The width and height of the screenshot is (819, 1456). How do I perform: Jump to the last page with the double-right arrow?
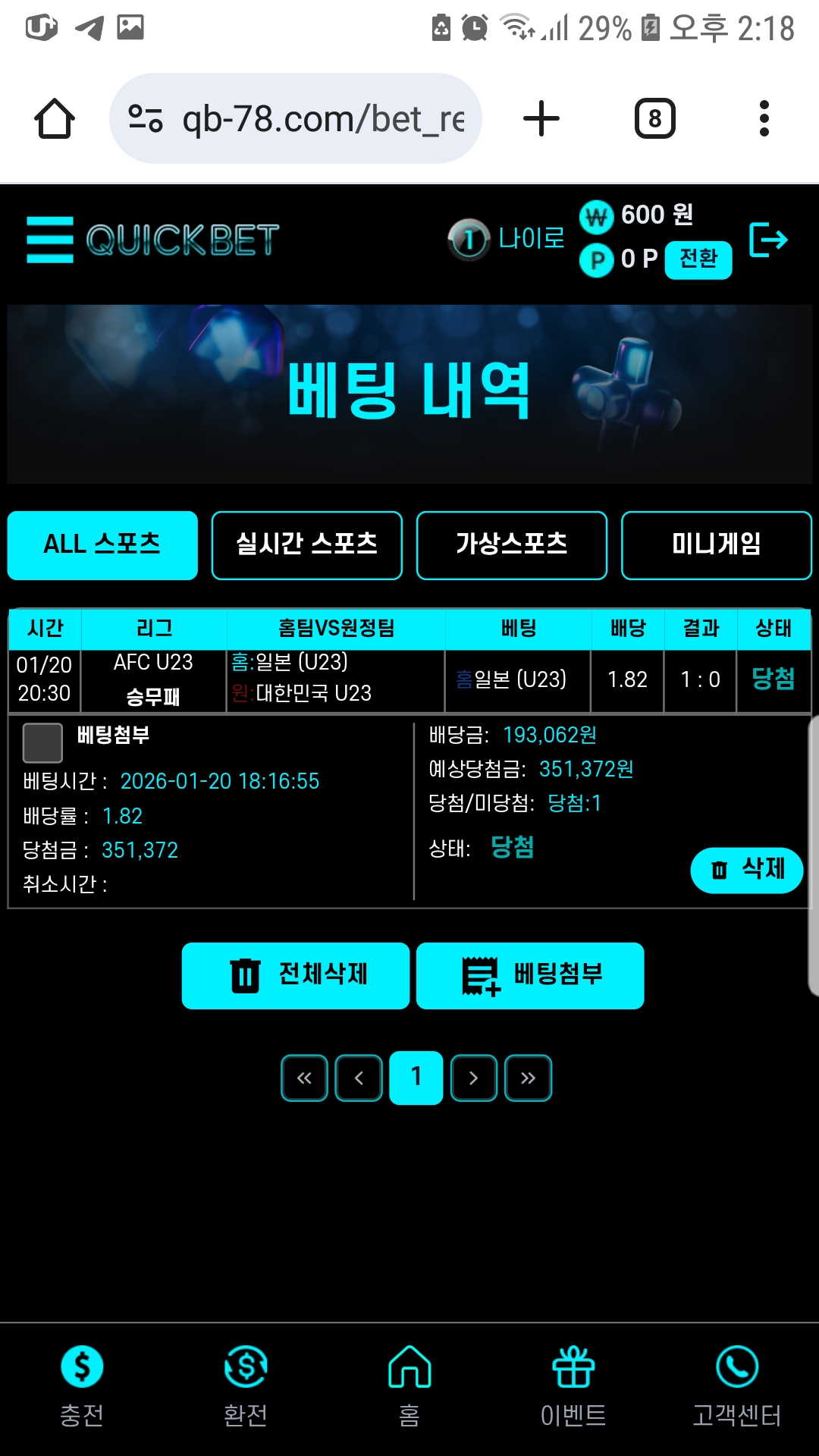click(528, 1078)
